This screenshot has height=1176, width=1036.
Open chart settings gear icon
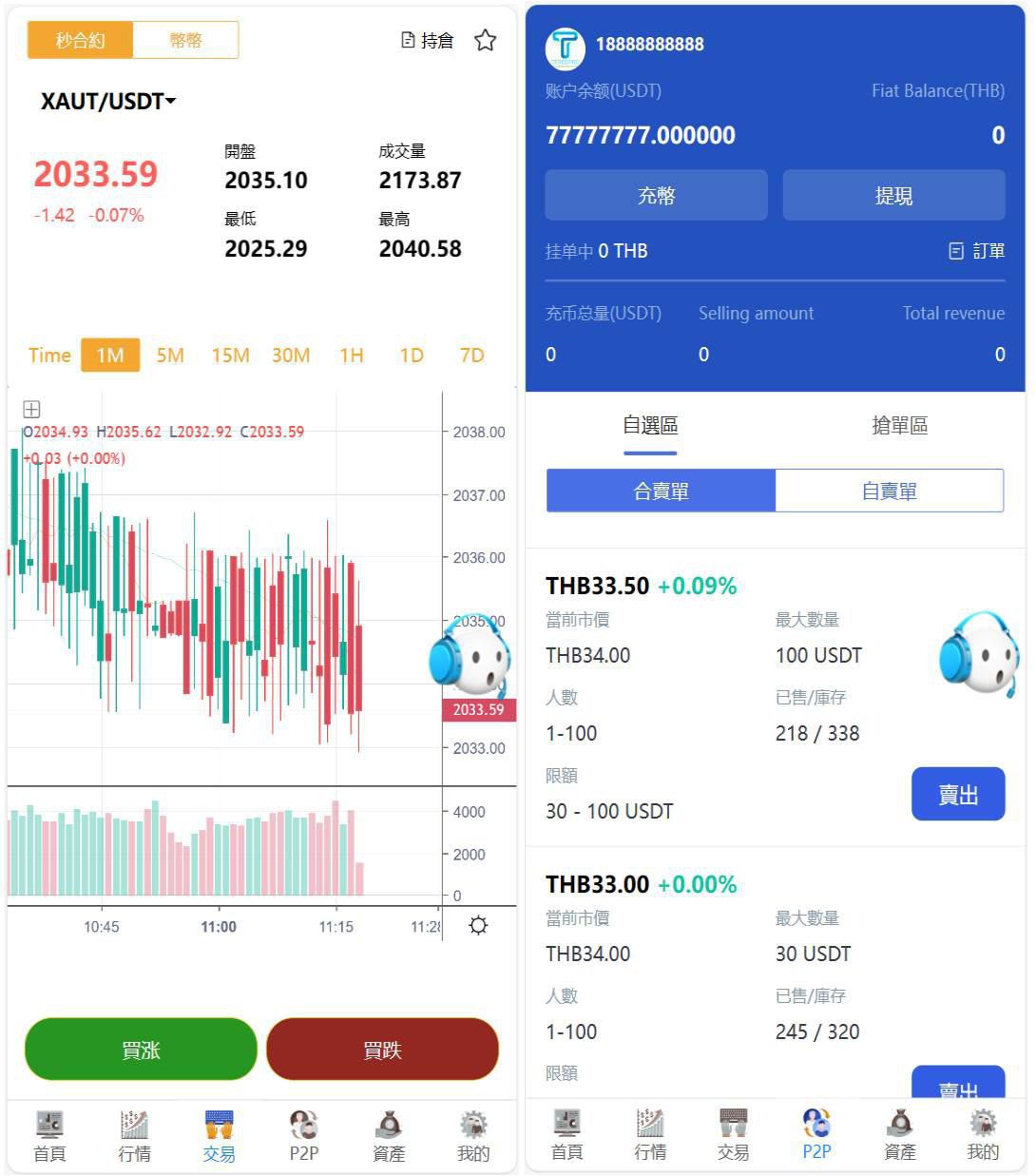point(478,925)
